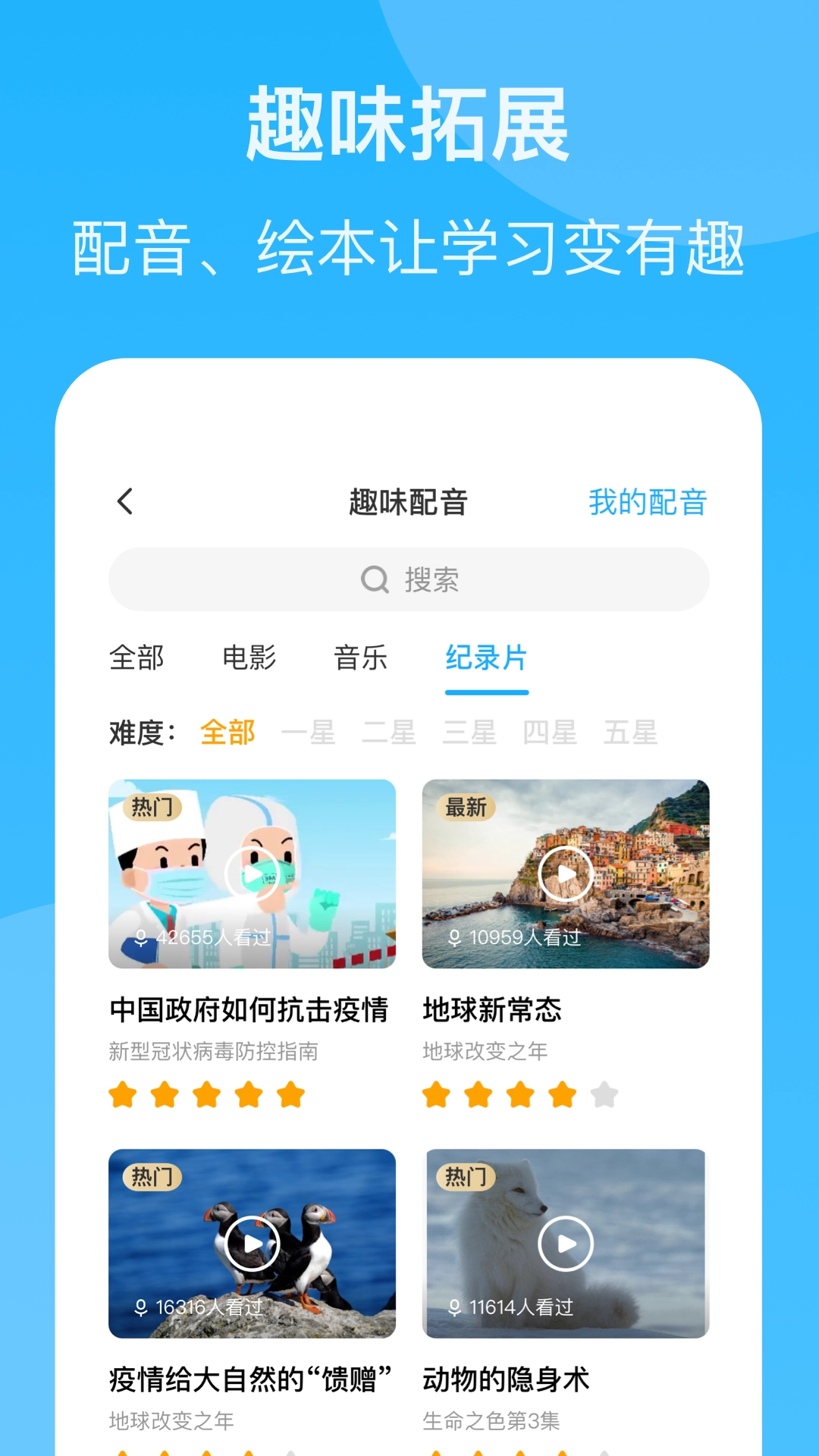Image resolution: width=819 pixels, height=1456 pixels.
Task: Select the 三星 difficulty filter
Action: pyautogui.click(x=470, y=733)
